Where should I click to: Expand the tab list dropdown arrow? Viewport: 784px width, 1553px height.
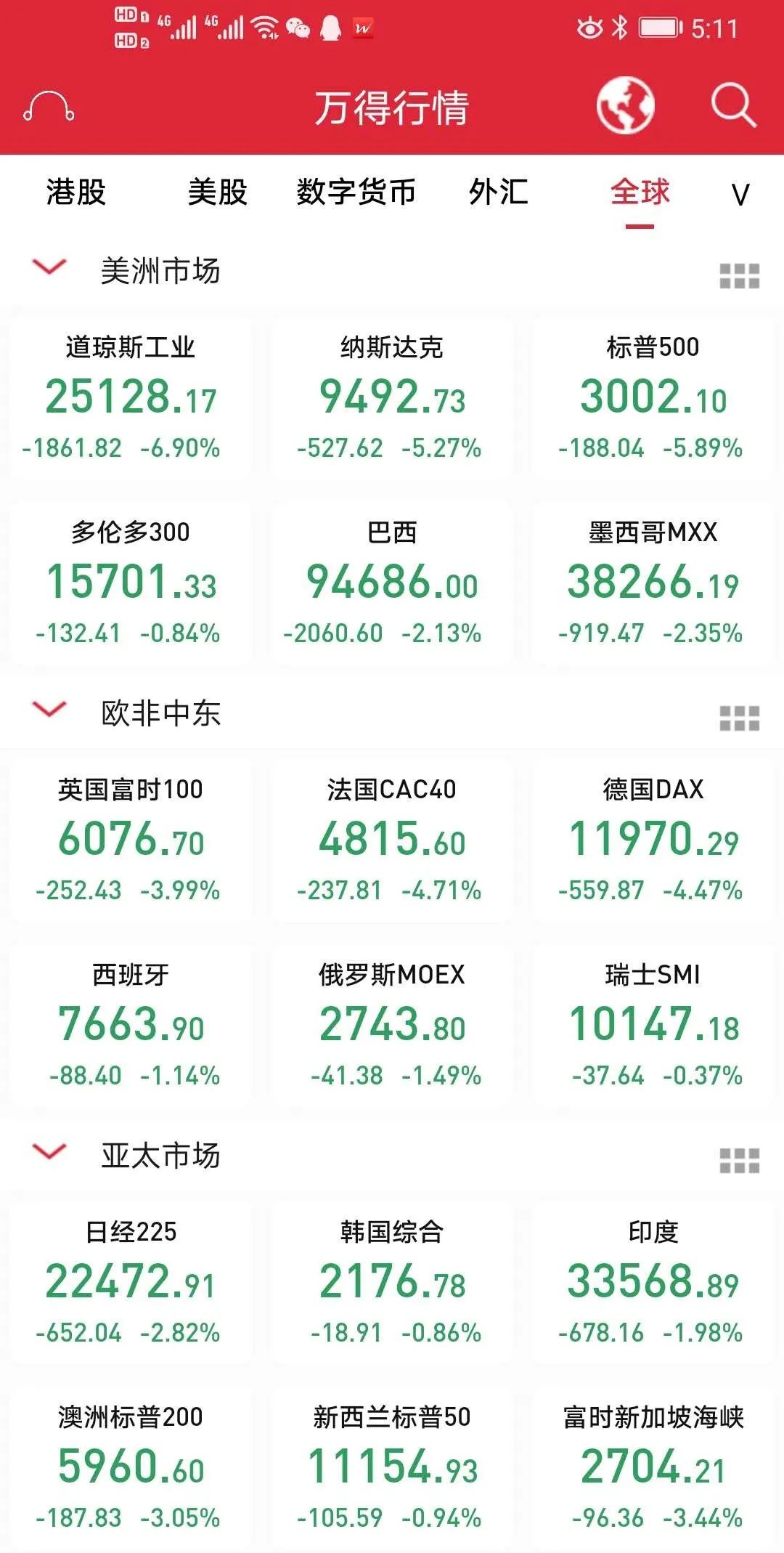tap(740, 195)
